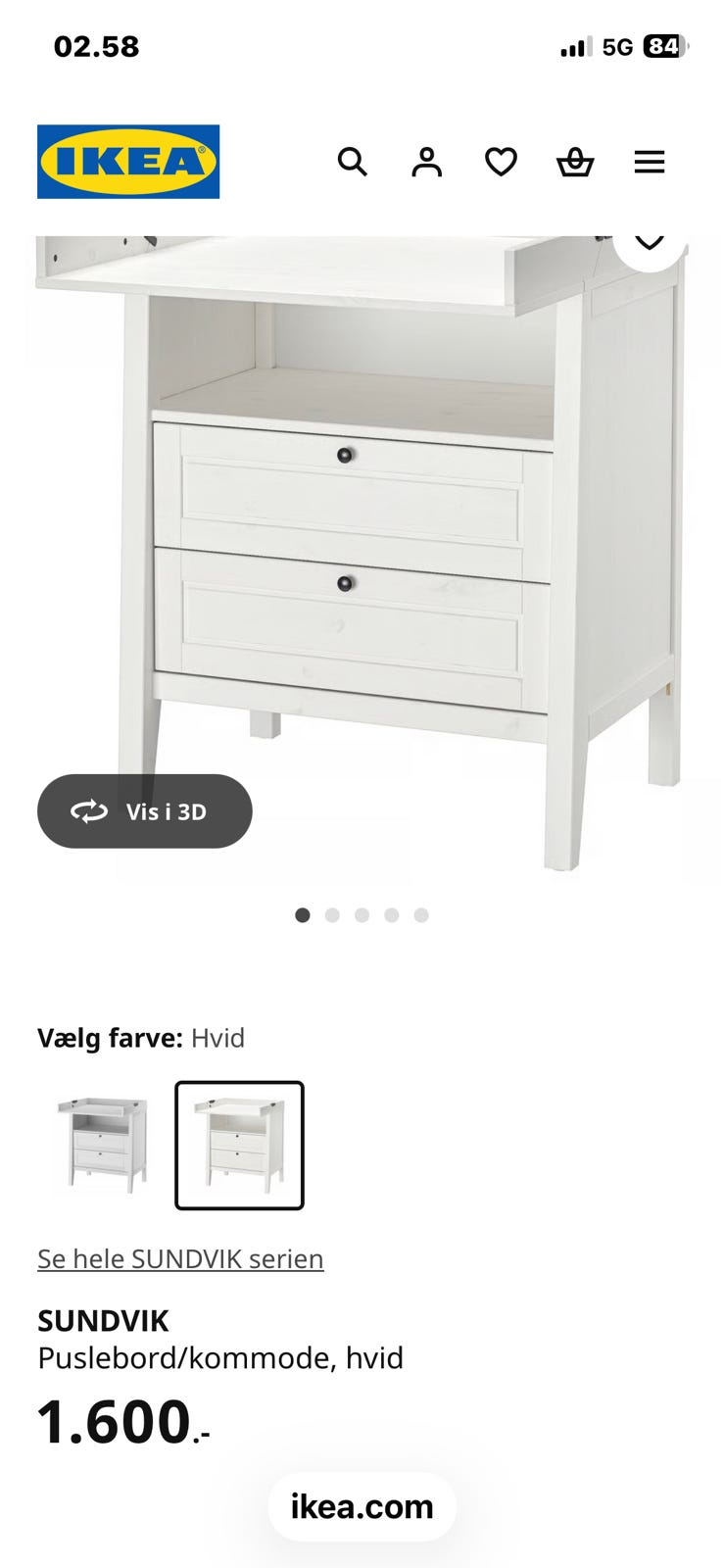Image resolution: width=724 pixels, height=1568 pixels.
Task: Open the user account profile icon
Action: [426, 162]
